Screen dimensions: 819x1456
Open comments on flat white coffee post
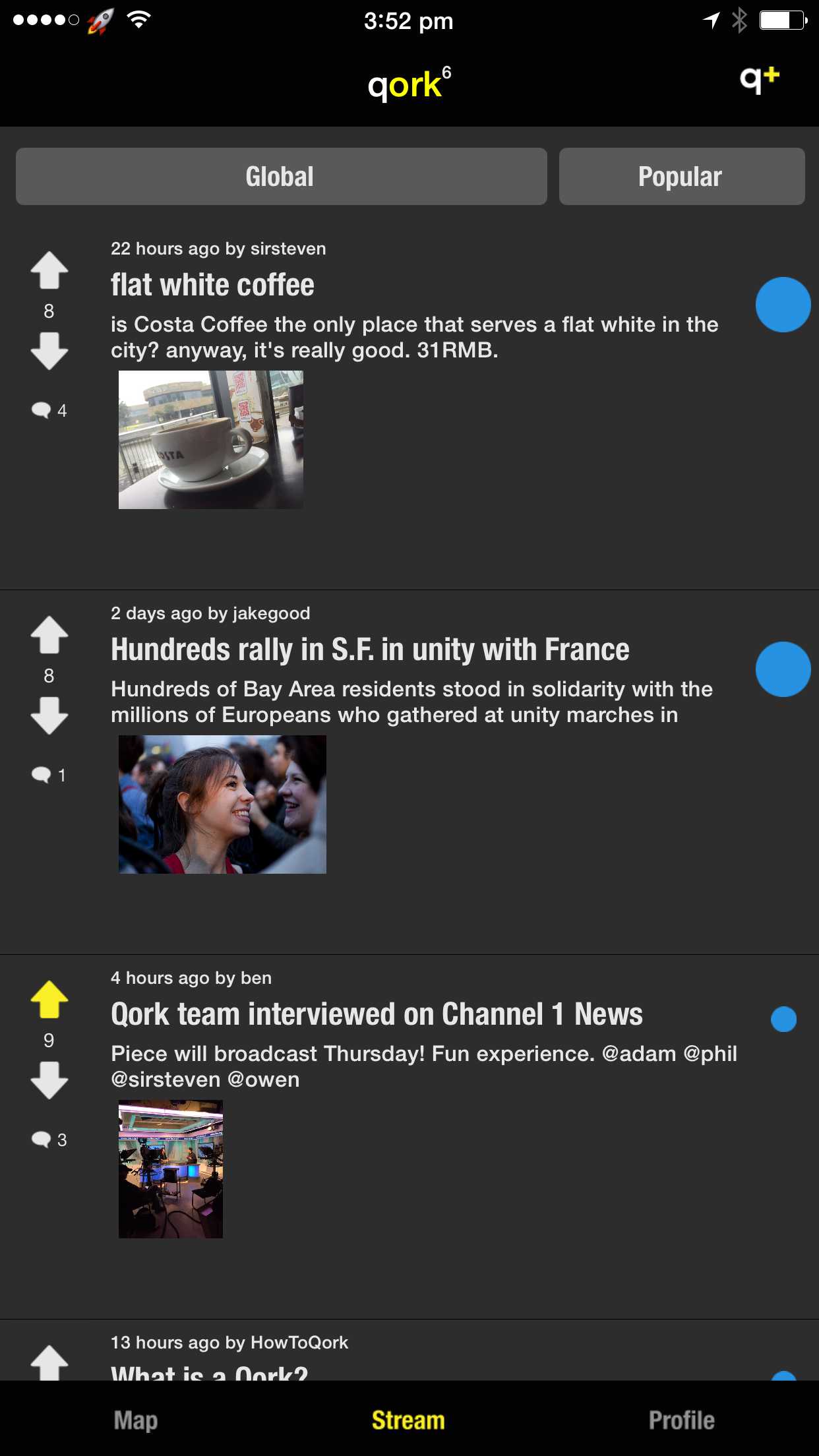click(49, 410)
